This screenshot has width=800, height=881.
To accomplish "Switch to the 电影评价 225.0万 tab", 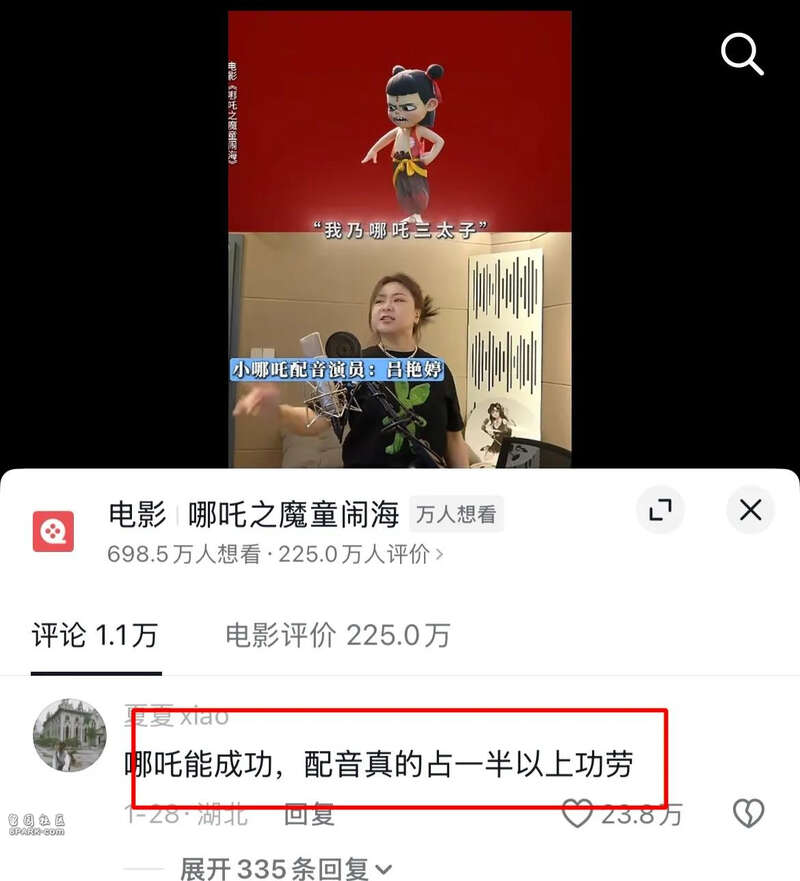I will click(x=337, y=635).
